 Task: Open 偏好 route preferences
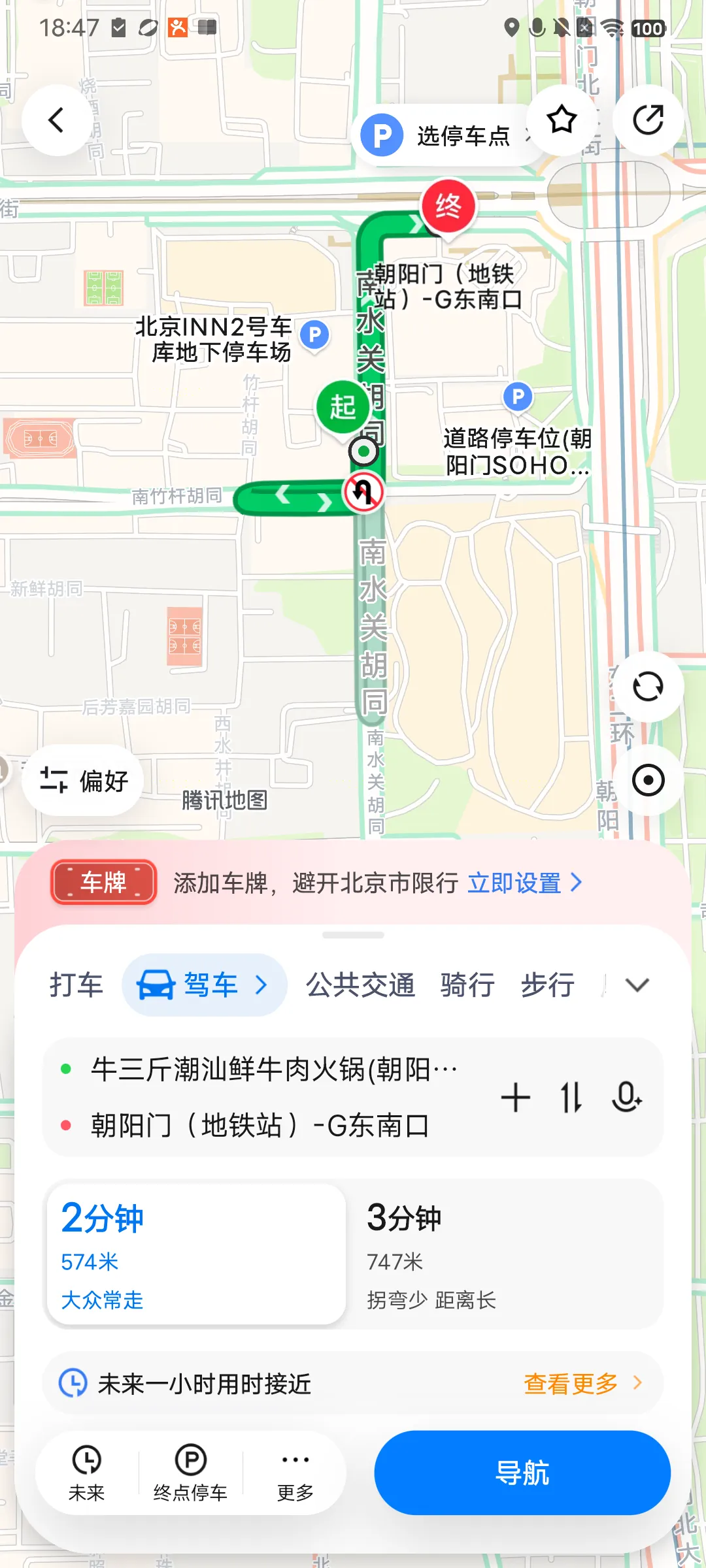83,780
